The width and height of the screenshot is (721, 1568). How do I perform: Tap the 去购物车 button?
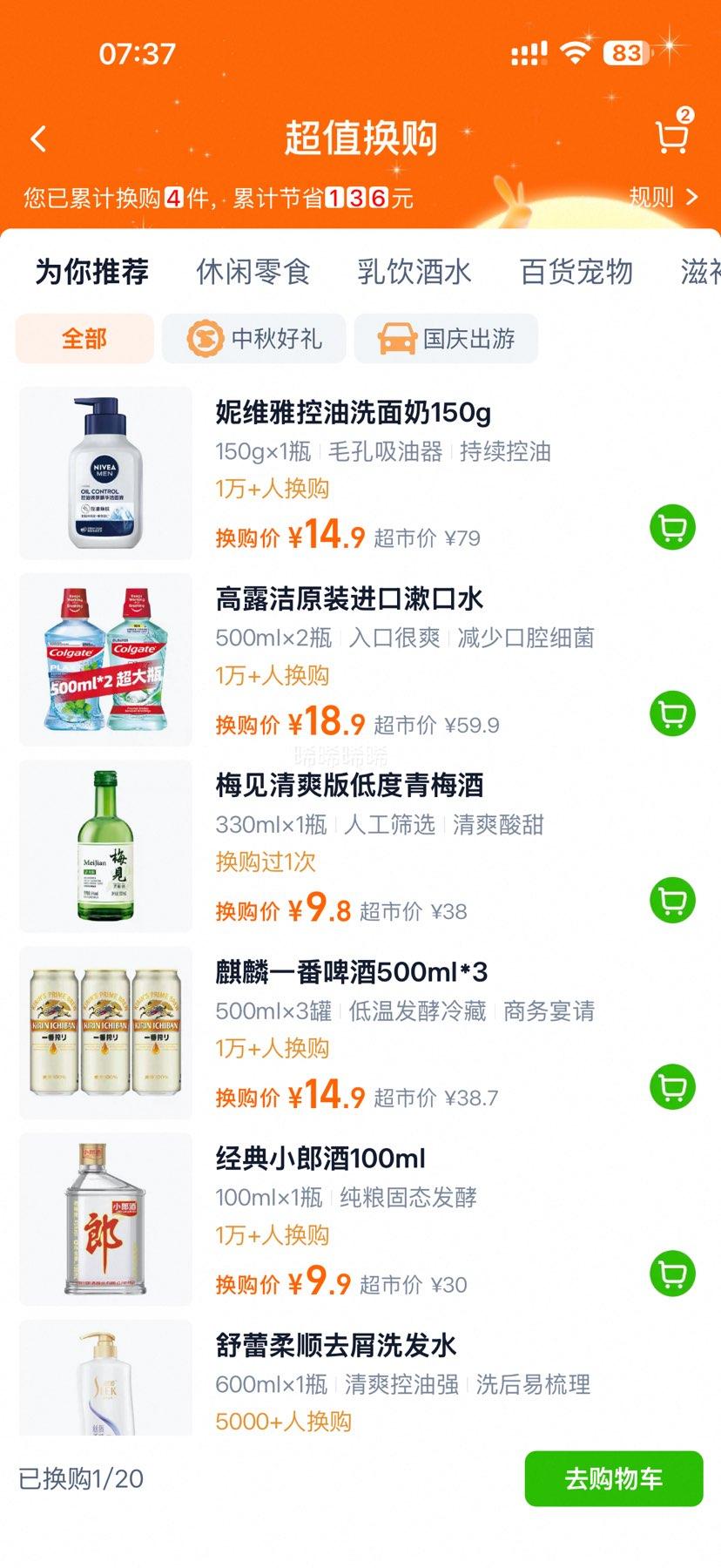pos(613,1478)
